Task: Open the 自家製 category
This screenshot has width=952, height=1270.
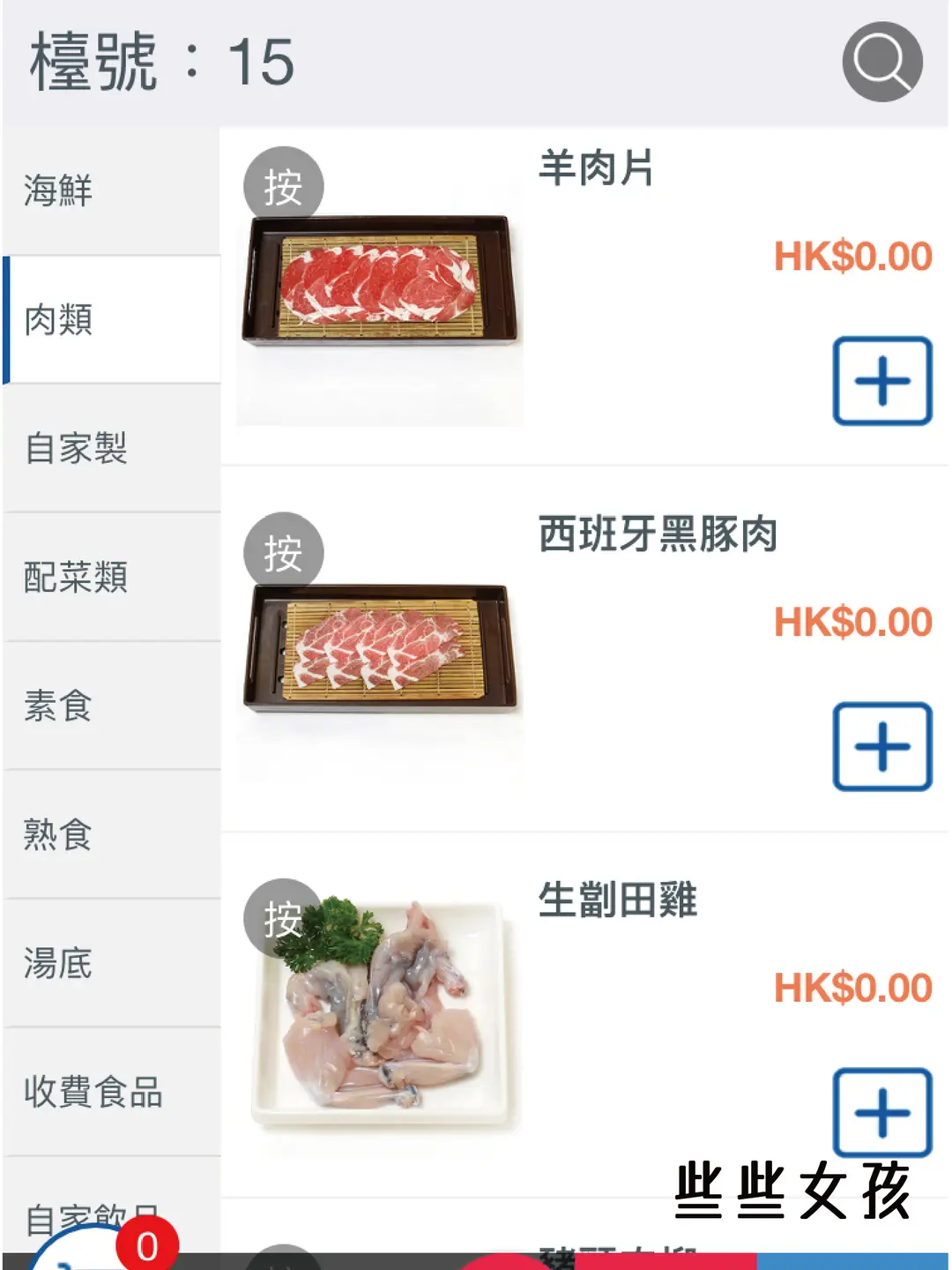Action: (111, 448)
